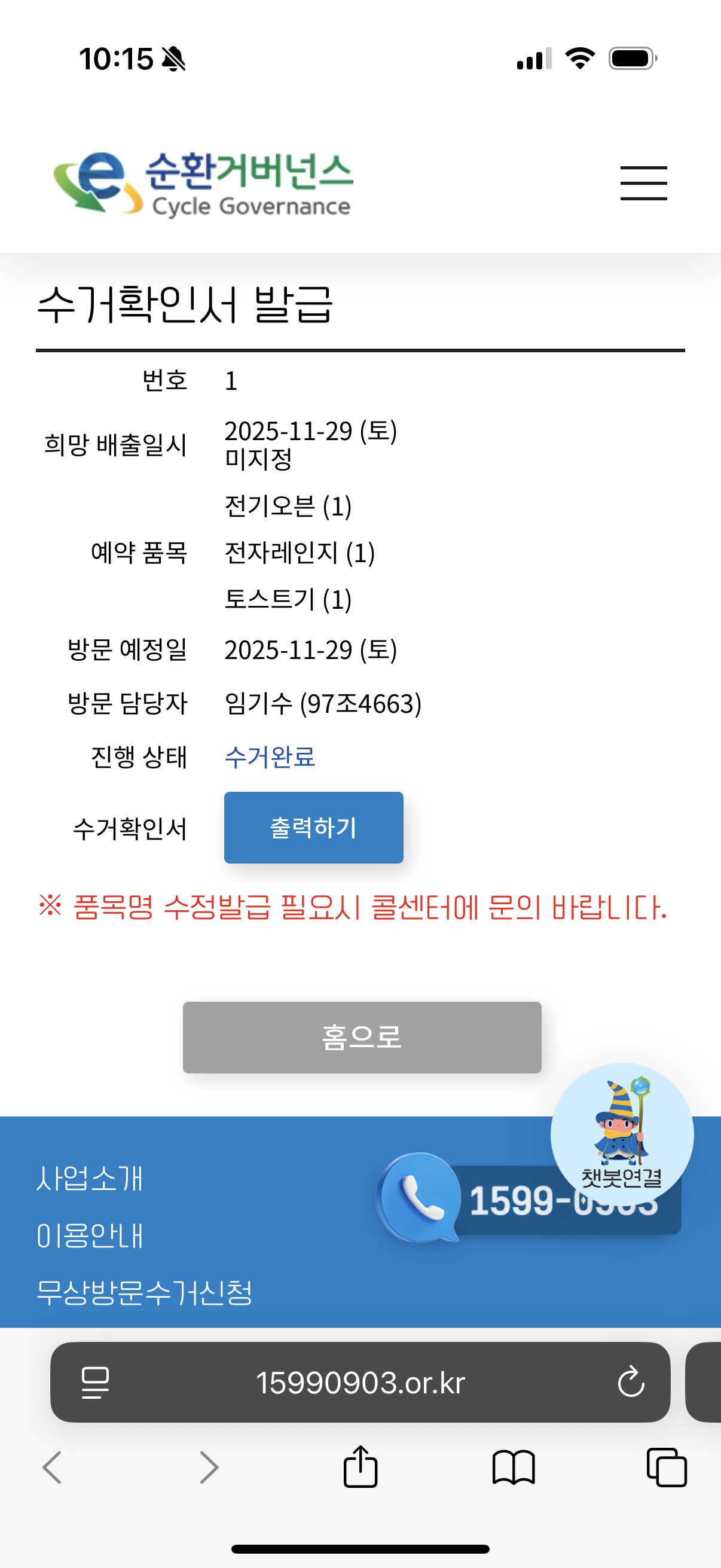Open the 이용안내 footer link
This screenshot has height=1568, width=721.
click(x=90, y=1235)
